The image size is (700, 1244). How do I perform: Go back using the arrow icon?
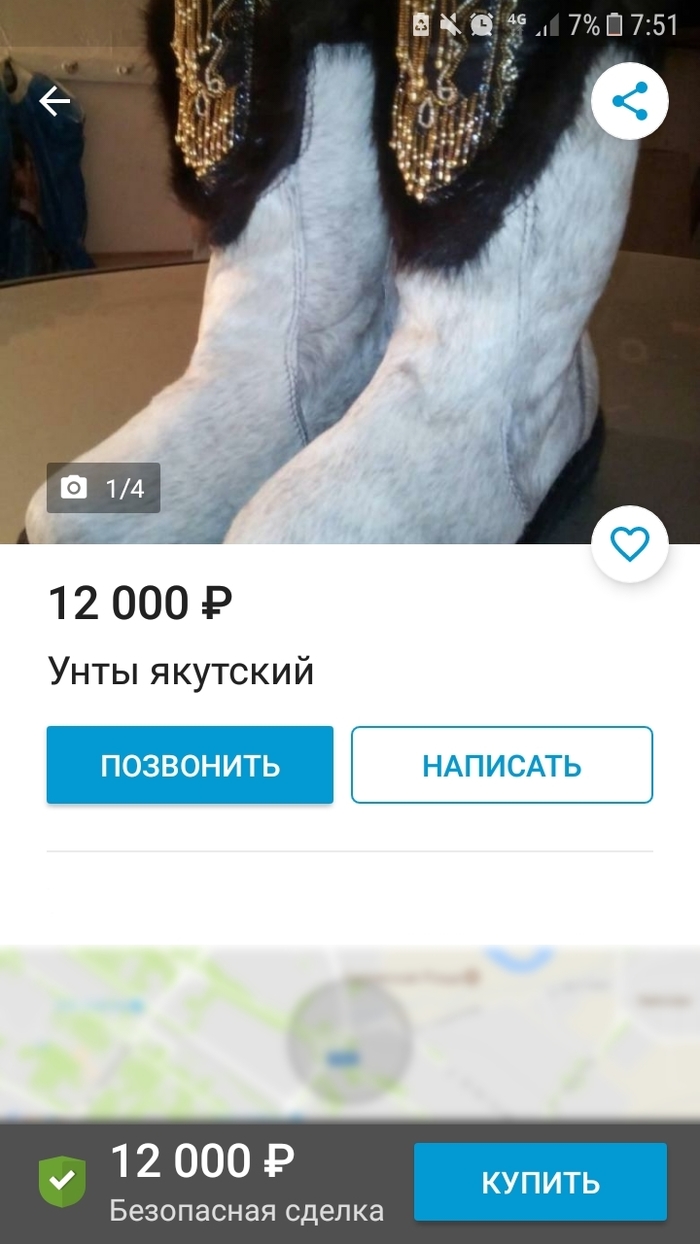55,101
